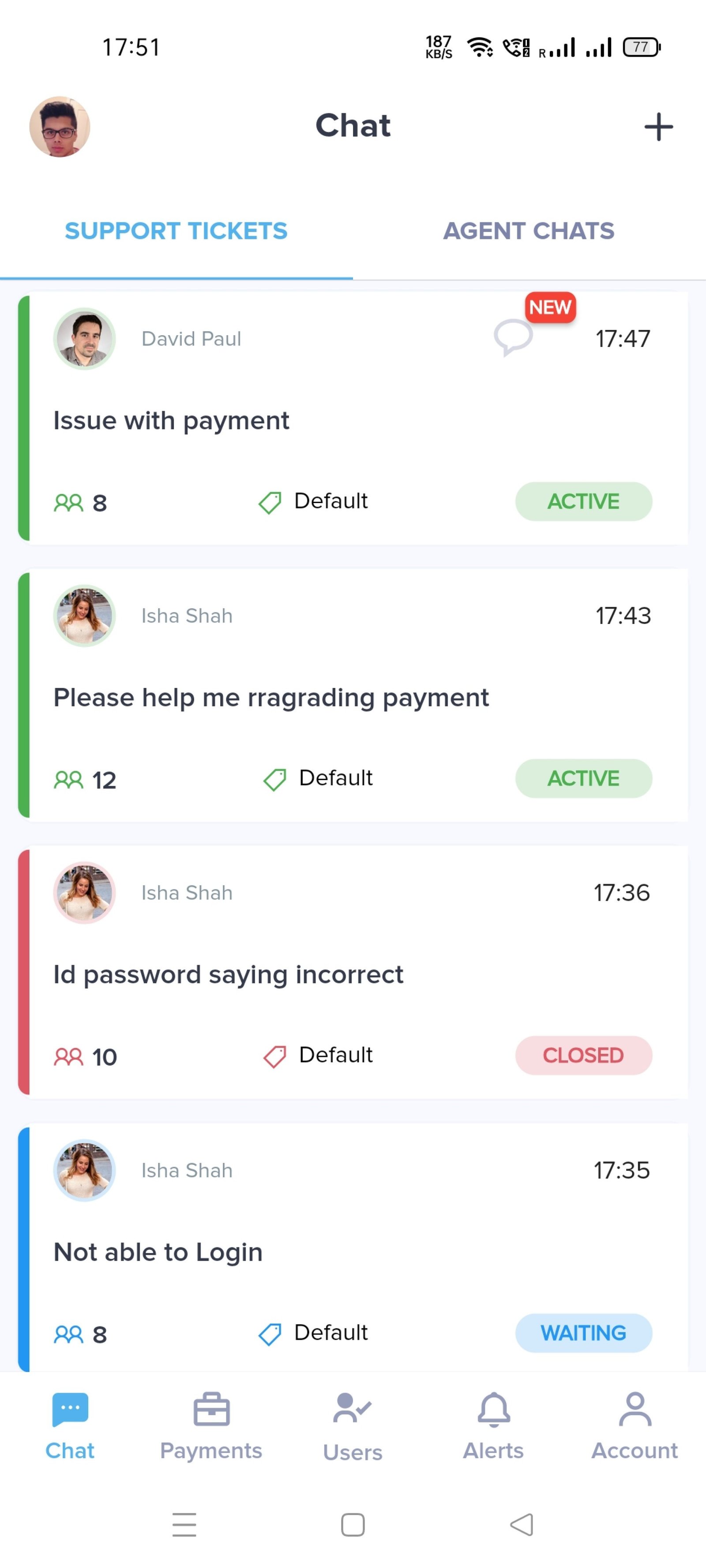Tap the system back button
Screen dimensions: 706x1568
click(x=522, y=1525)
